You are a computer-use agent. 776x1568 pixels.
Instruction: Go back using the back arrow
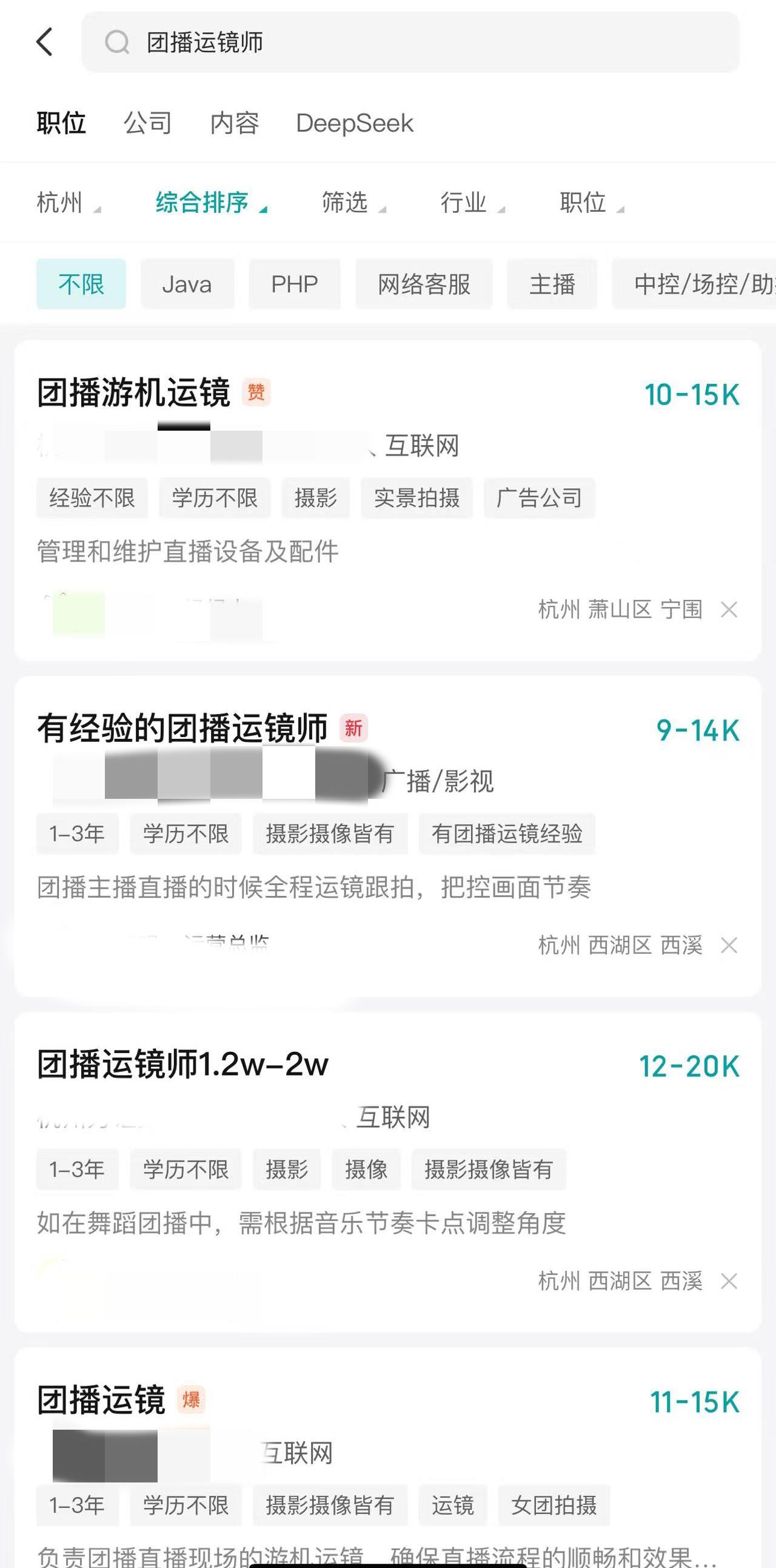coord(45,42)
